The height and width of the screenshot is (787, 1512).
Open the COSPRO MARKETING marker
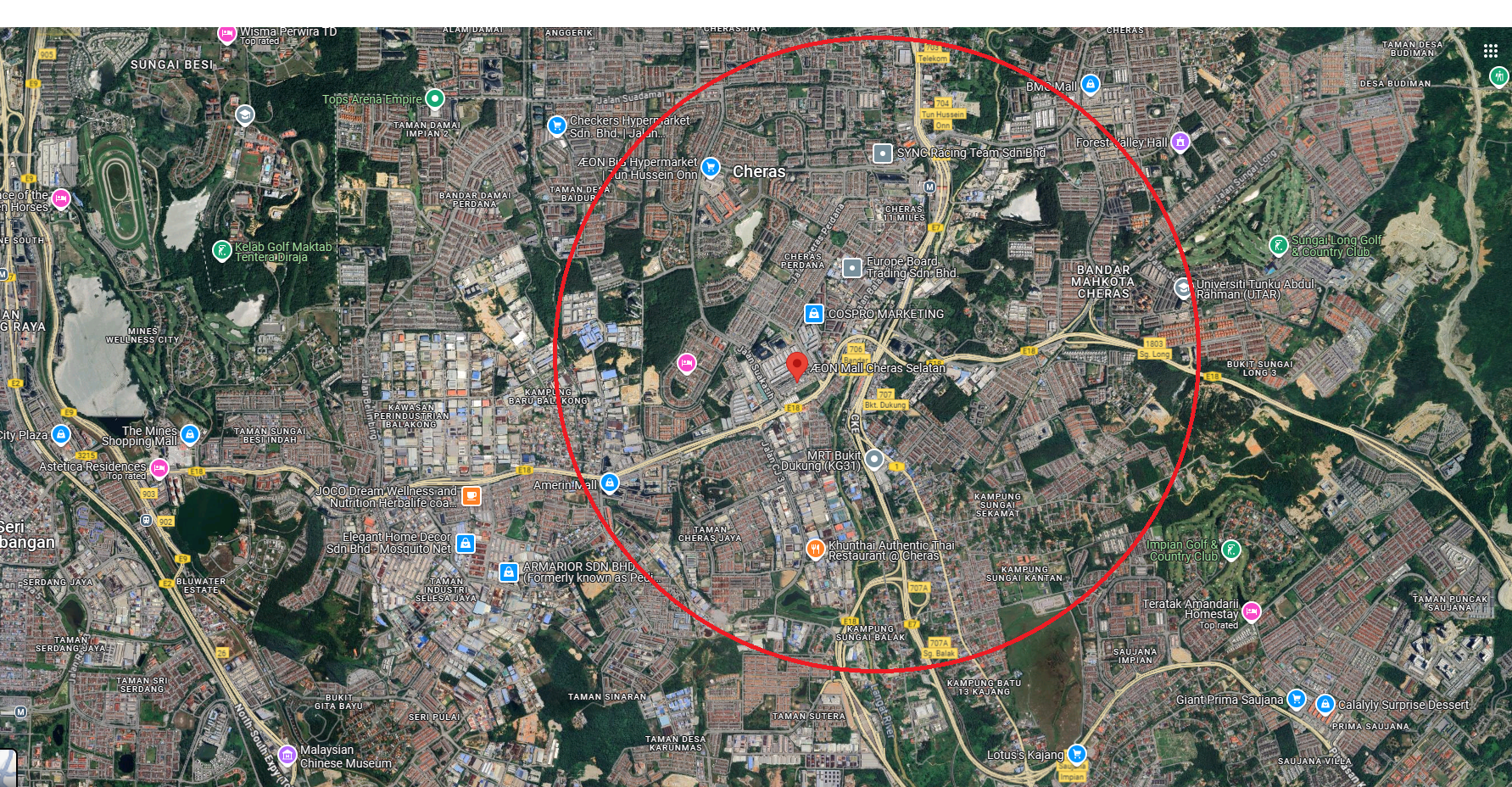point(814,314)
